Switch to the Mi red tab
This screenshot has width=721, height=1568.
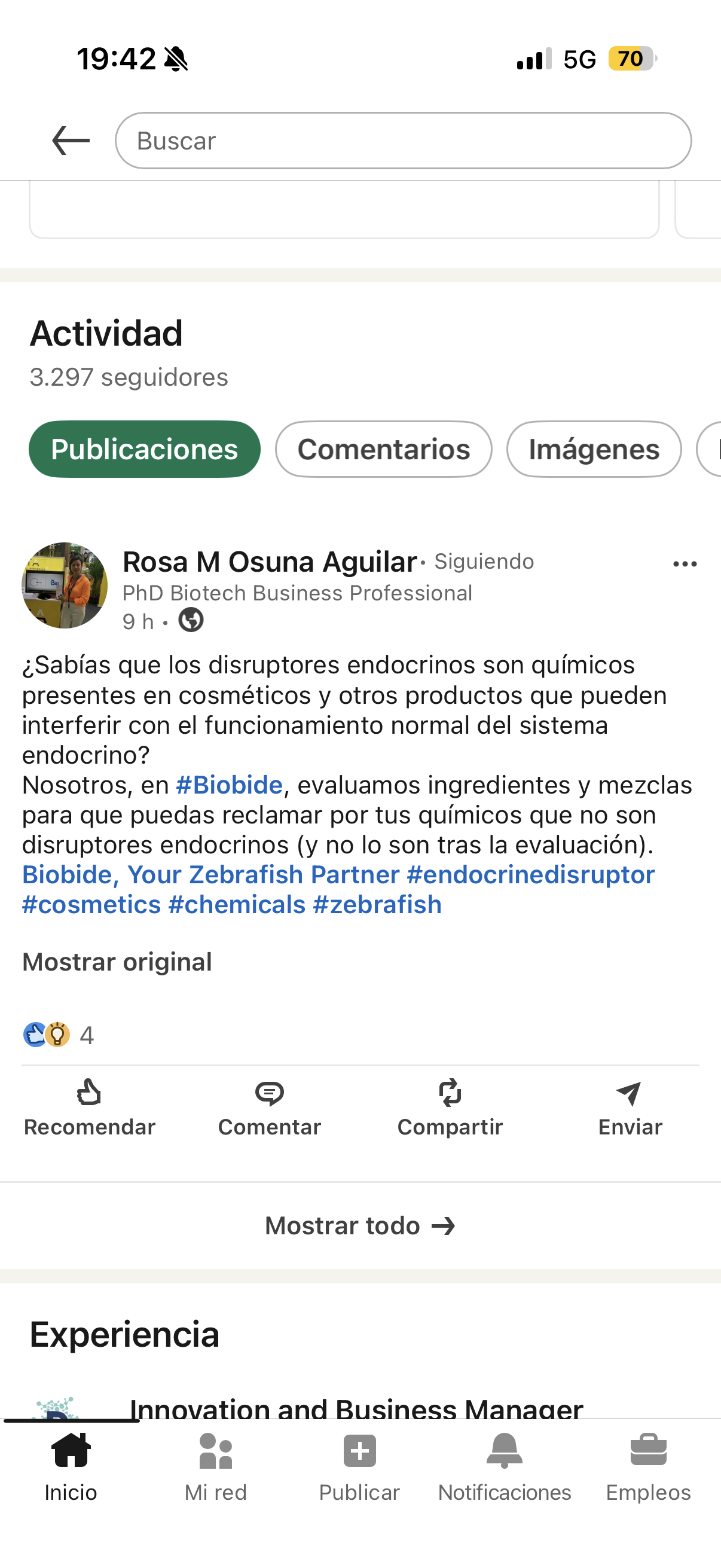(x=216, y=1467)
